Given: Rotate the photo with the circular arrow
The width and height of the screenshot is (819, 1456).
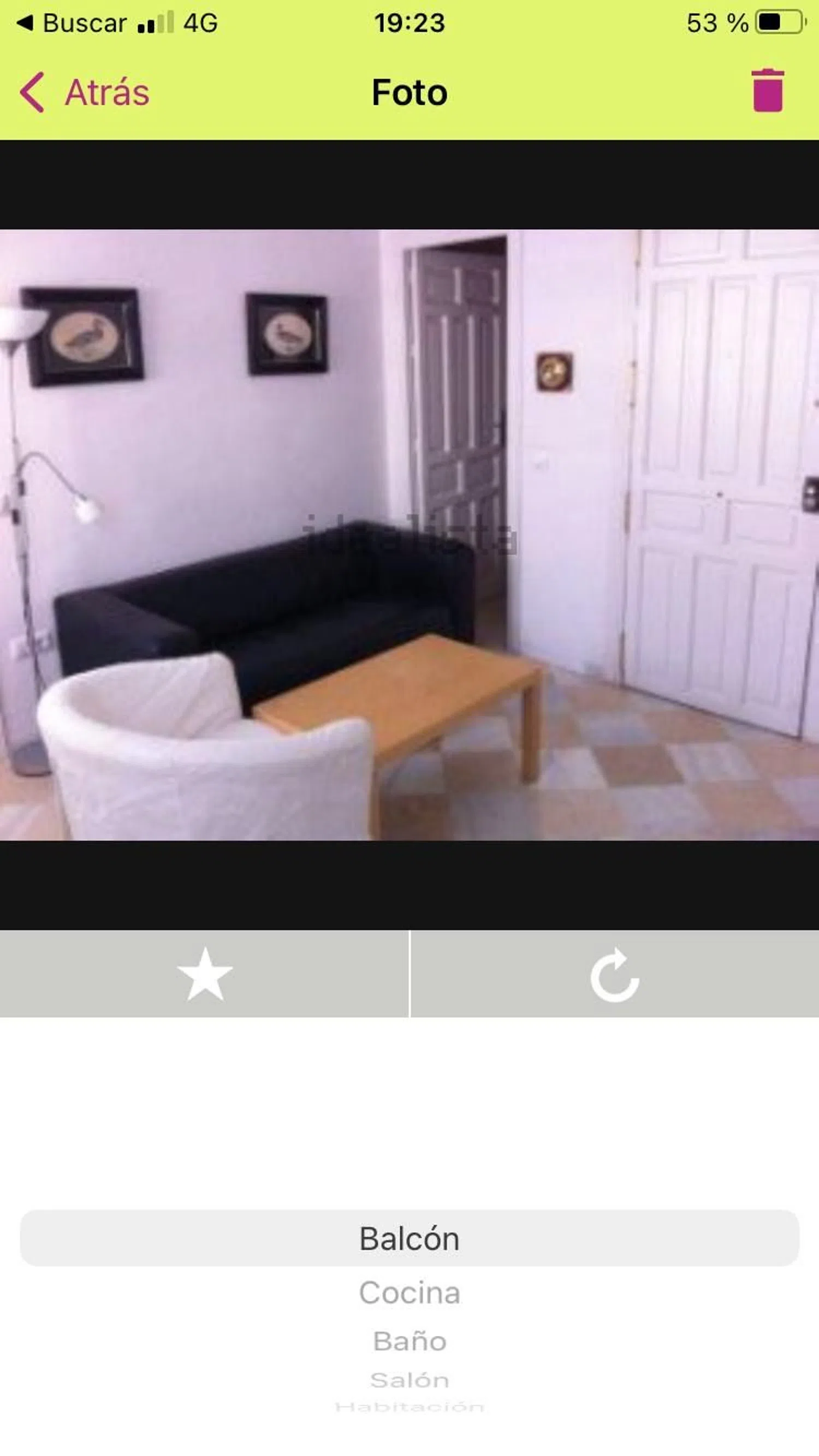Looking at the screenshot, I should pos(614,975).
